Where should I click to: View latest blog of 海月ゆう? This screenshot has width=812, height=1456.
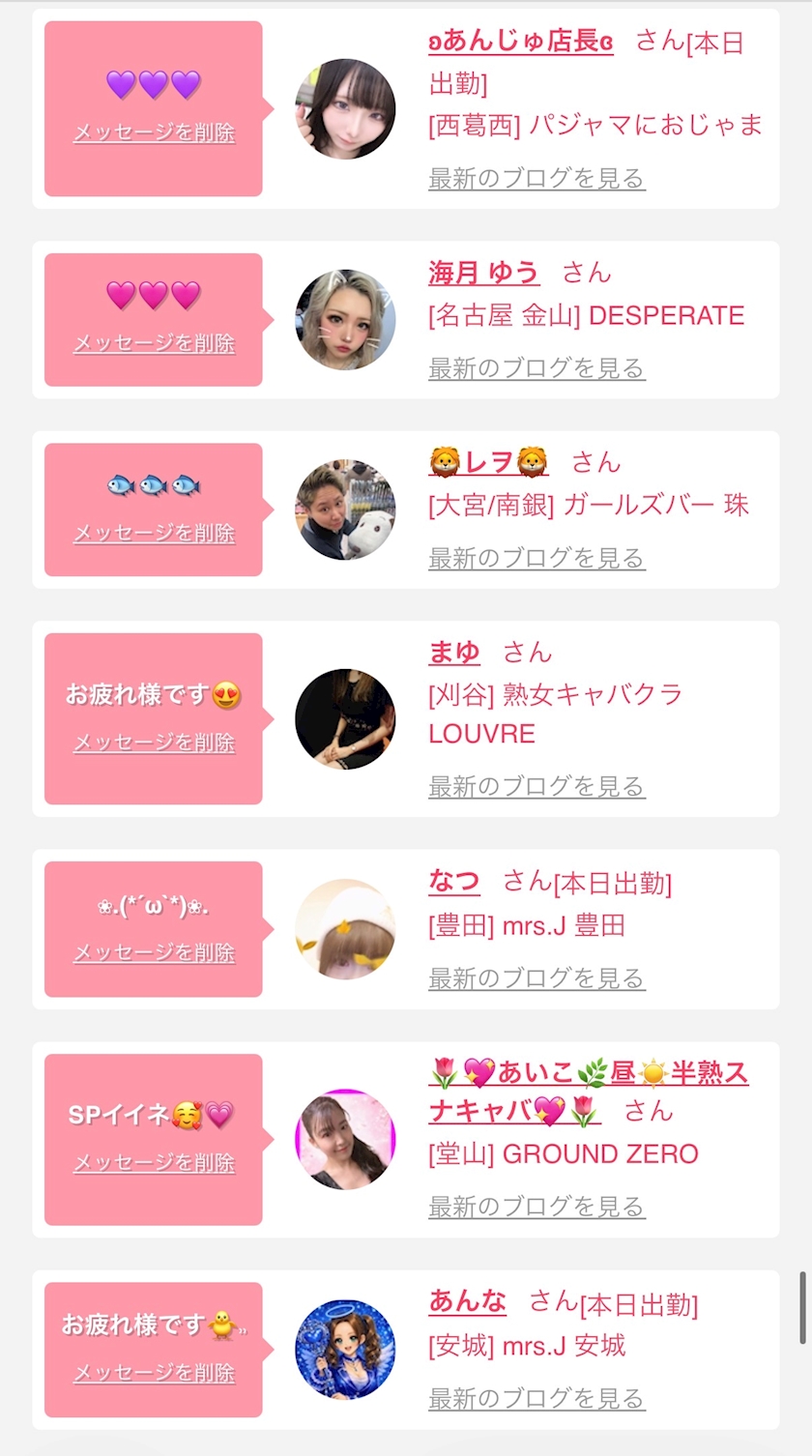536,369
